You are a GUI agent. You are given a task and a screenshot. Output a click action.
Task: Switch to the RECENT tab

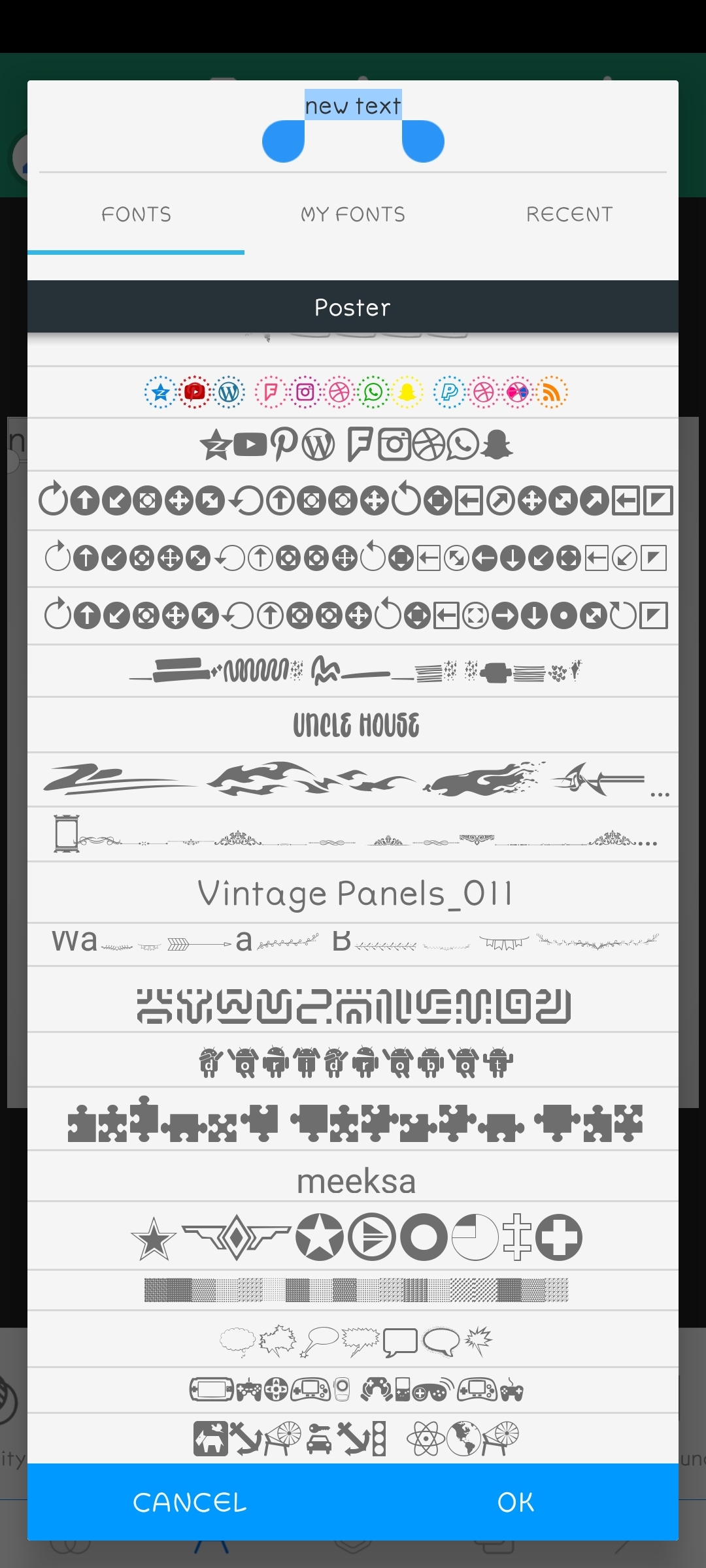click(569, 214)
